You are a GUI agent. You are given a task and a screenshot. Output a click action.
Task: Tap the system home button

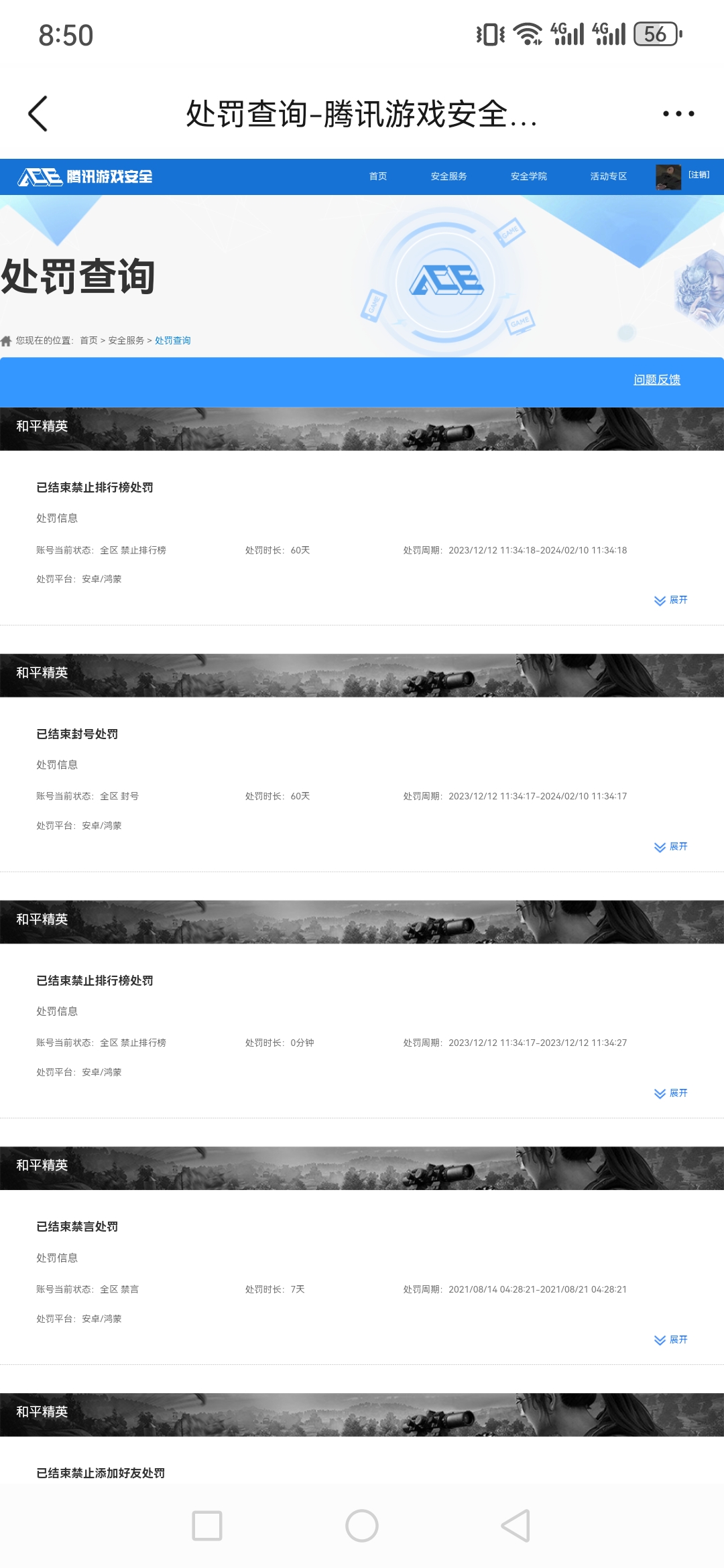pos(362,1526)
